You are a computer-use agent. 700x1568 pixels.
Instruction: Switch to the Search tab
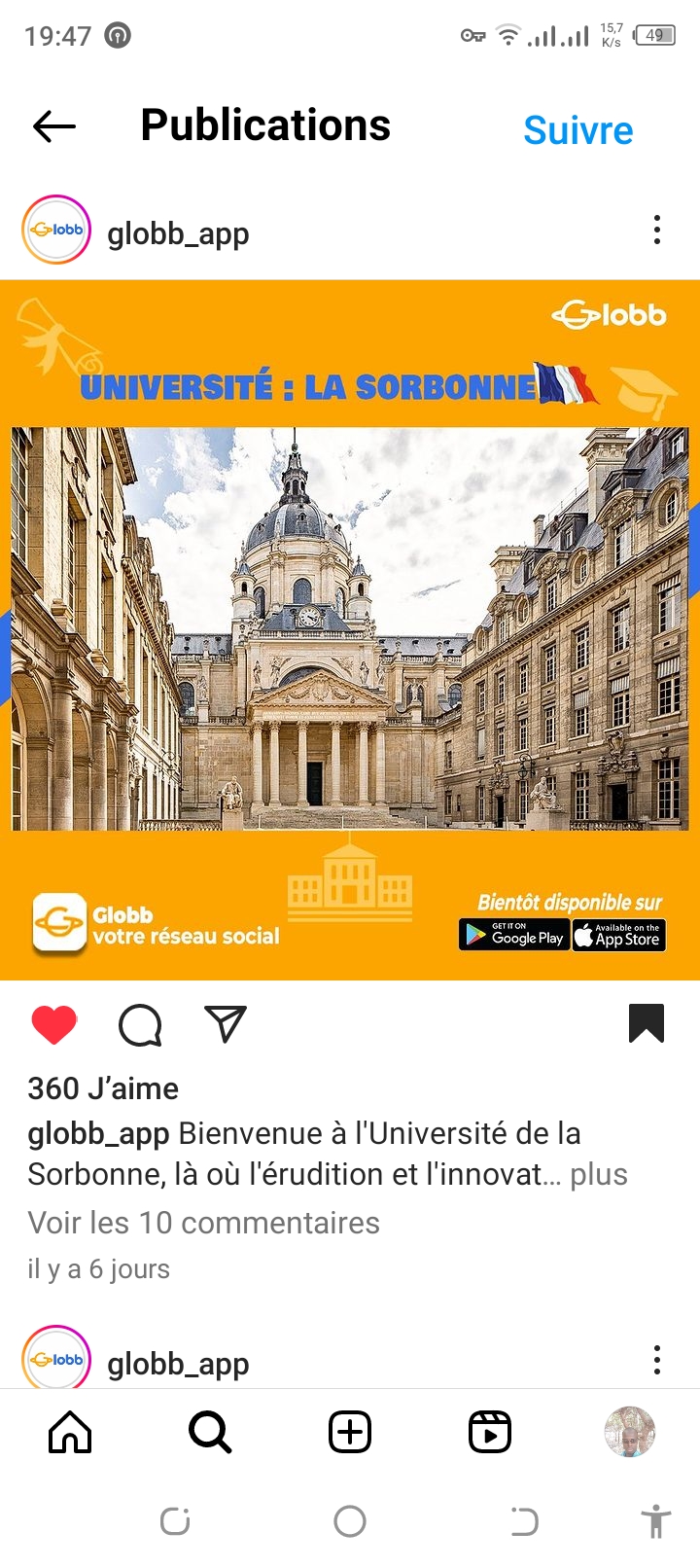pyautogui.click(x=210, y=1432)
